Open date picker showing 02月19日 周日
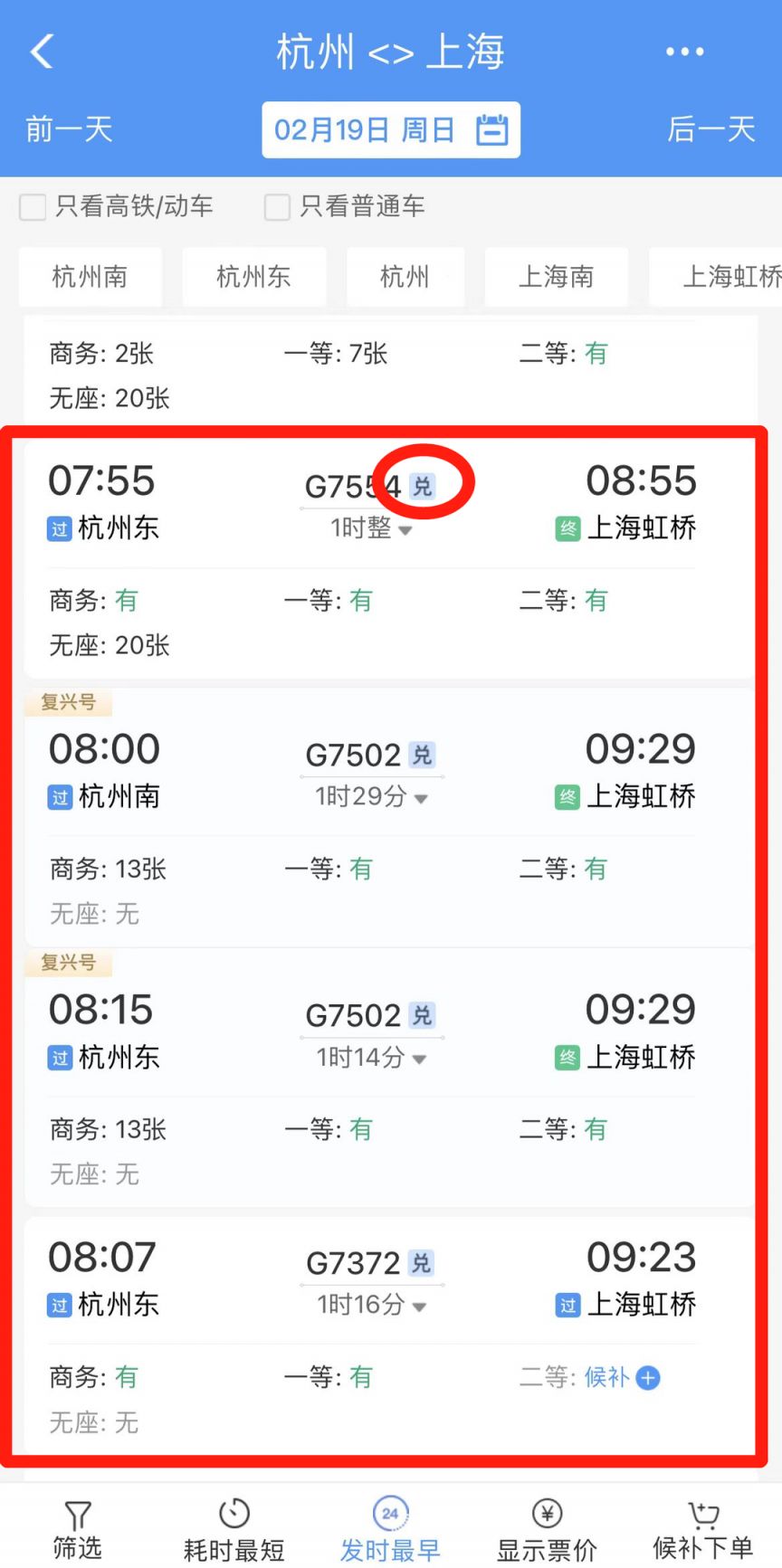This screenshot has height=1568, width=782. 390,130
